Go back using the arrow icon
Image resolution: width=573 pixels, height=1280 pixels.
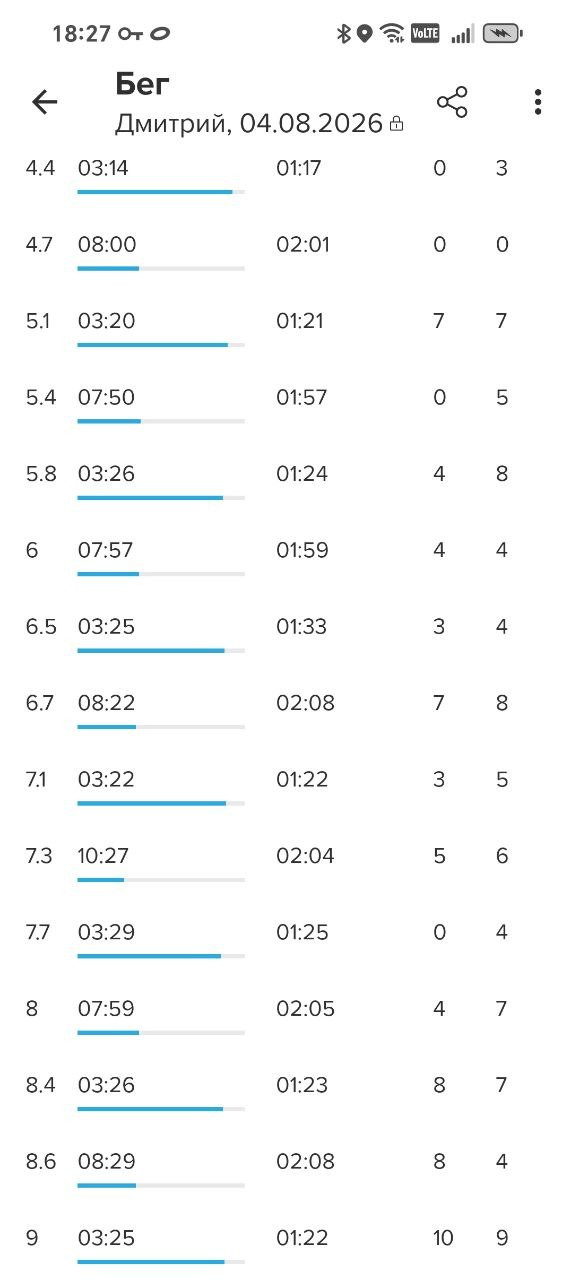click(x=45, y=102)
